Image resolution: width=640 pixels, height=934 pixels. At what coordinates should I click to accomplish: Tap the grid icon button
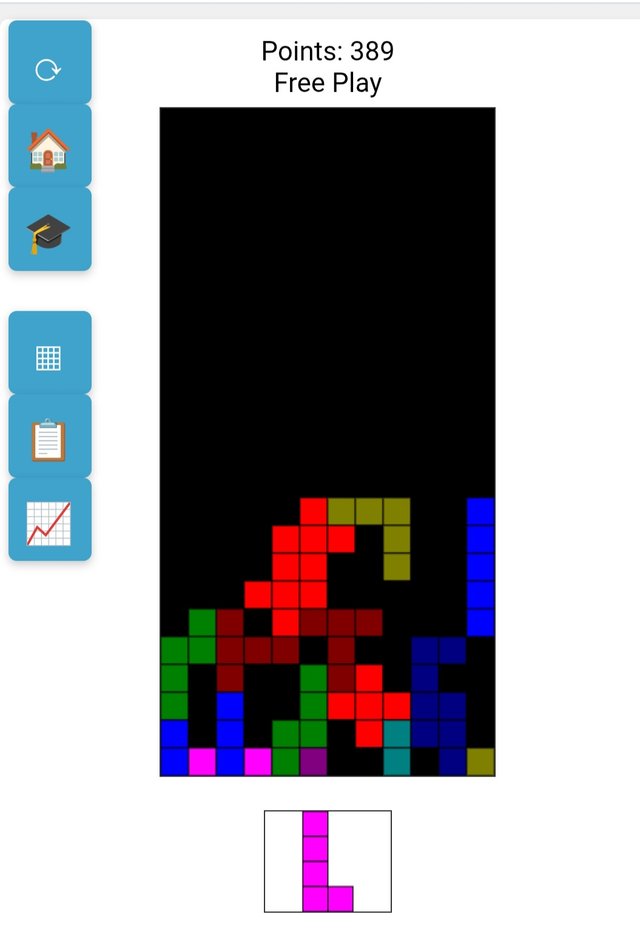[49, 357]
